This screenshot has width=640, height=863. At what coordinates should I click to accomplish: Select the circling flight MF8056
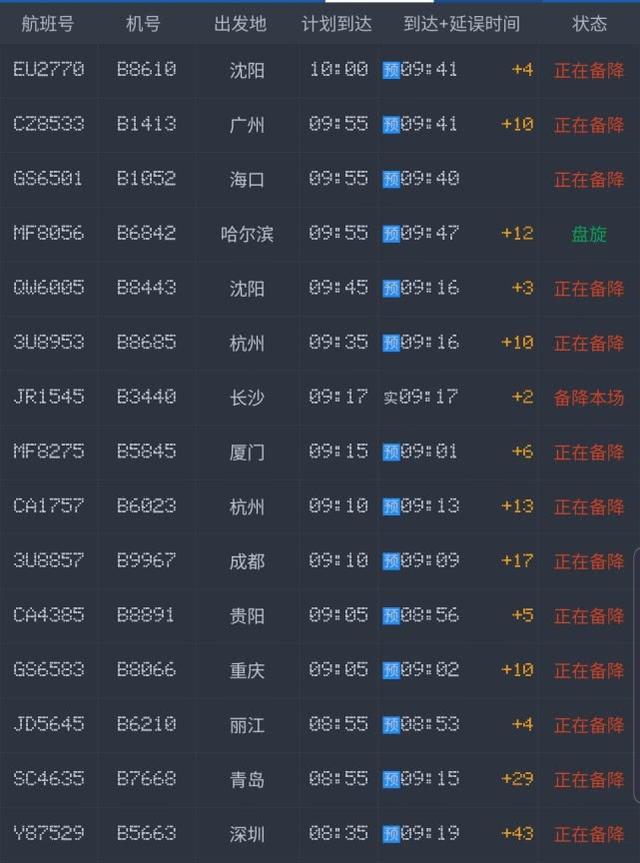(48, 233)
